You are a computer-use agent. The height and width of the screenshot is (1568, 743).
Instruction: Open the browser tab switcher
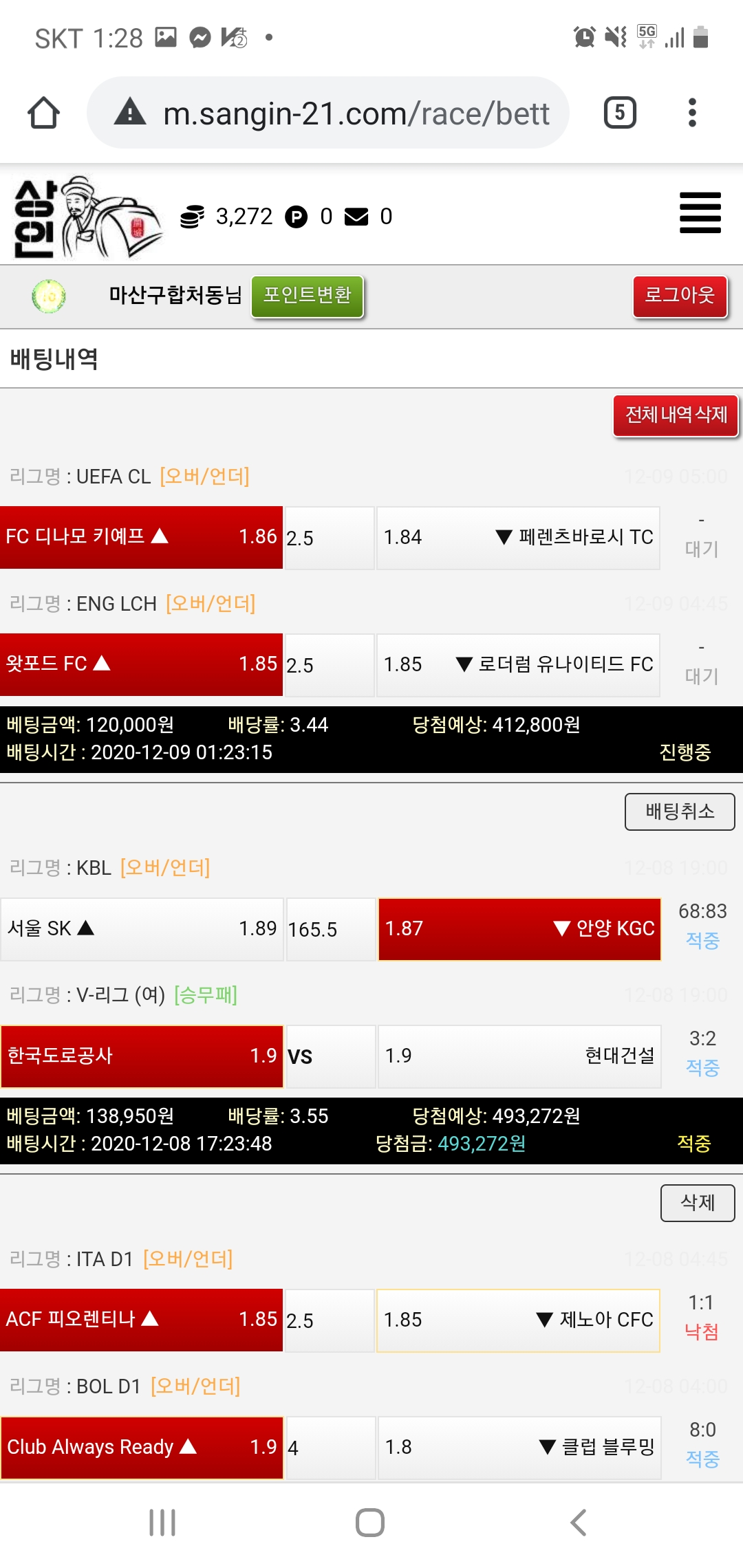click(619, 113)
